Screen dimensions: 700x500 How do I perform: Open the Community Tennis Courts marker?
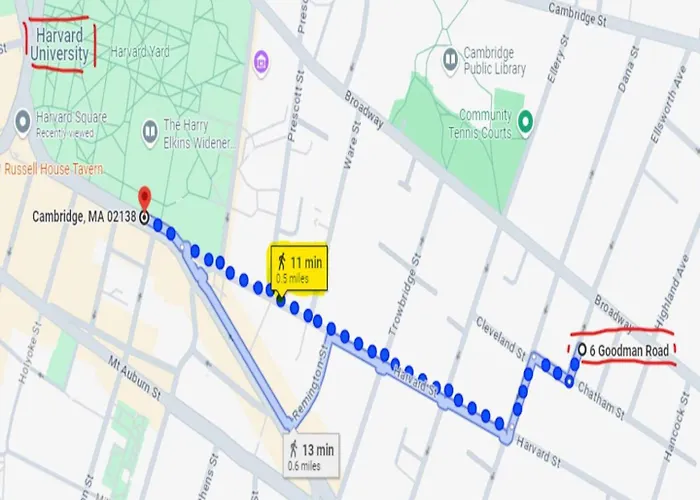tap(525, 122)
